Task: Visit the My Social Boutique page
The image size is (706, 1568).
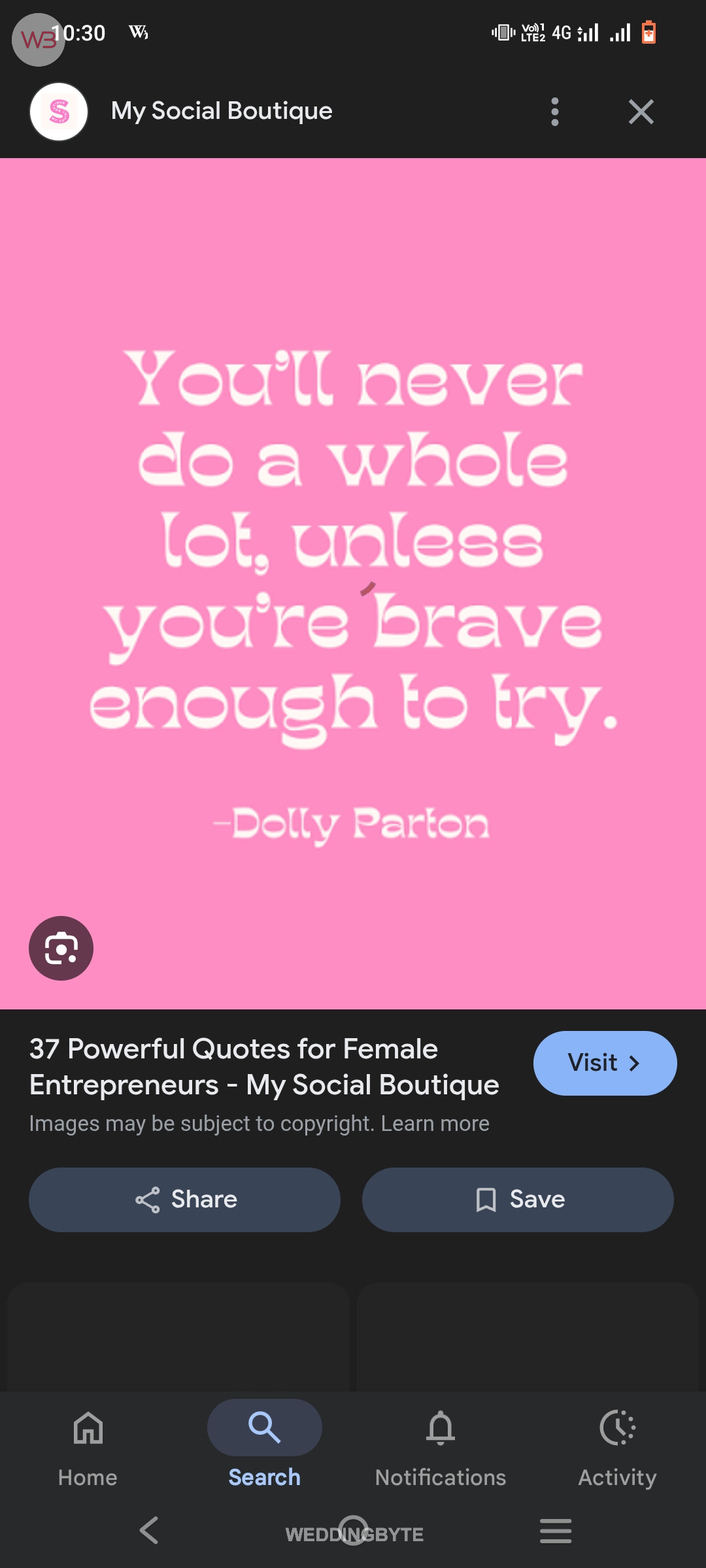Action: [x=605, y=1063]
